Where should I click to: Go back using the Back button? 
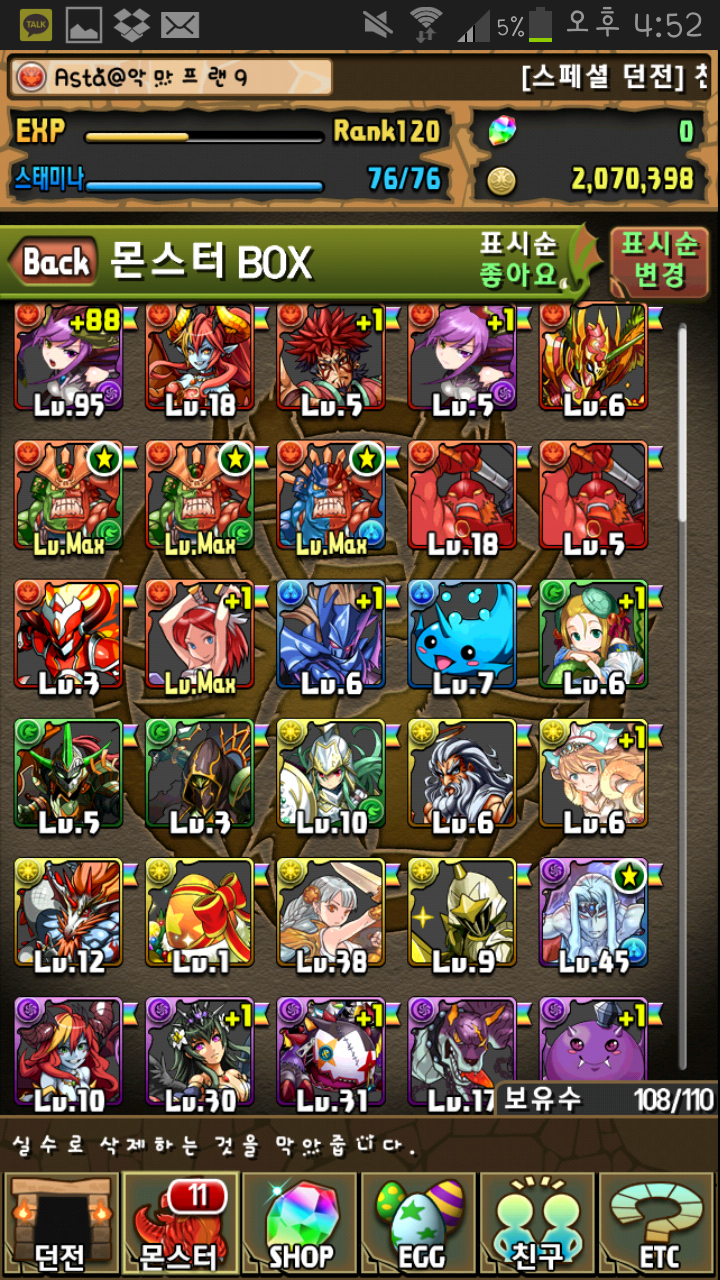(x=55, y=262)
